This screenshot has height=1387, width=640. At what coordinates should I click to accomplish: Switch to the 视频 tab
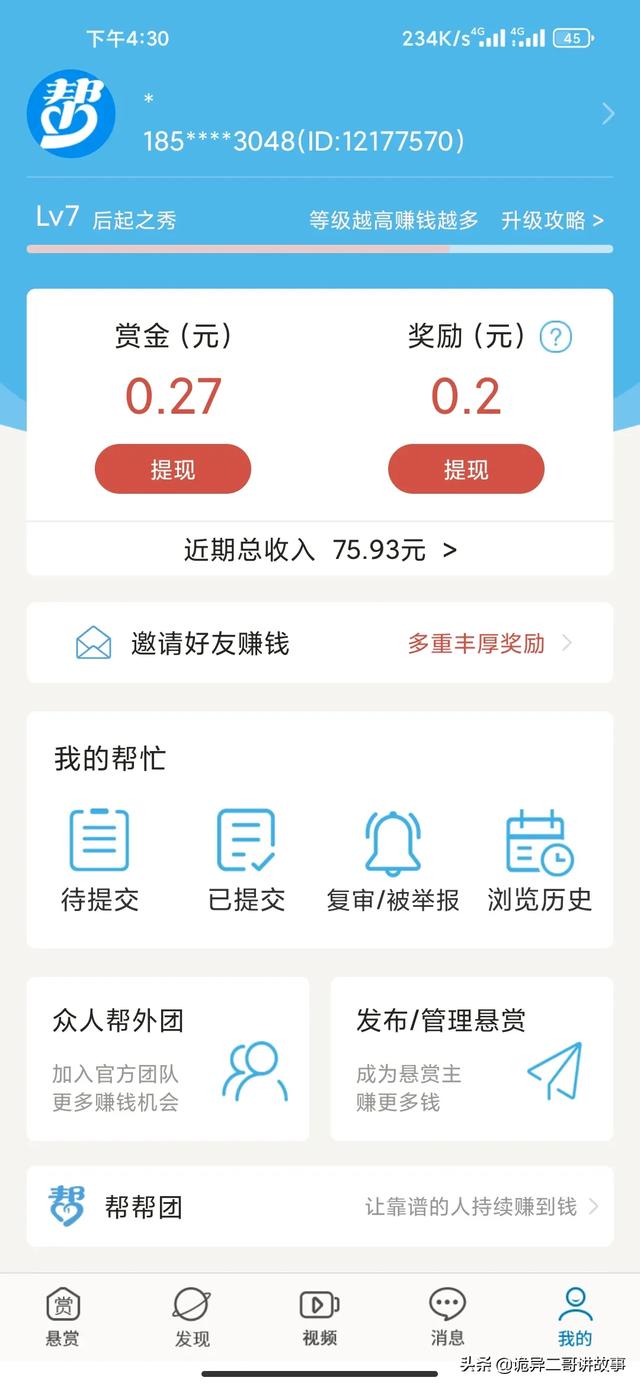320,1317
